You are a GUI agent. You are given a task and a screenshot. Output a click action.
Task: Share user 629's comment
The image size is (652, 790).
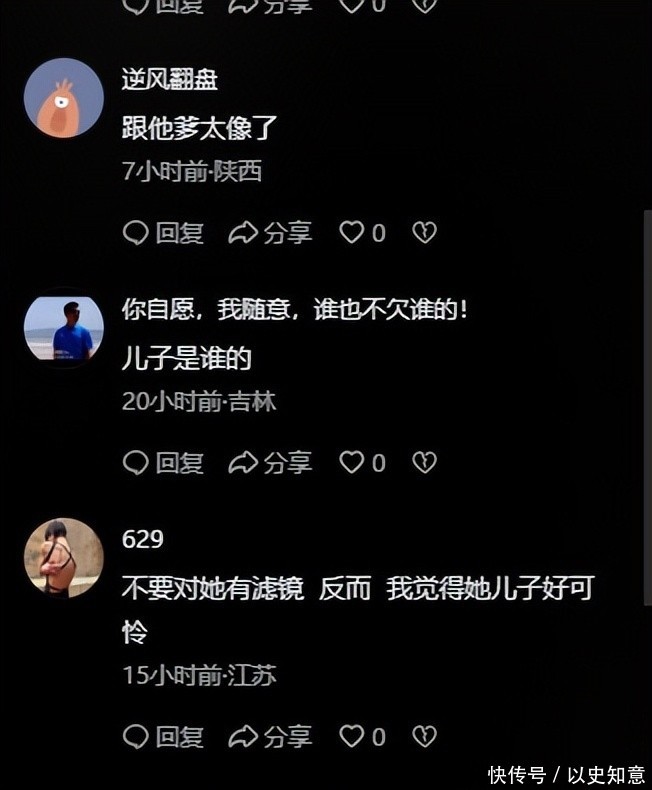270,737
